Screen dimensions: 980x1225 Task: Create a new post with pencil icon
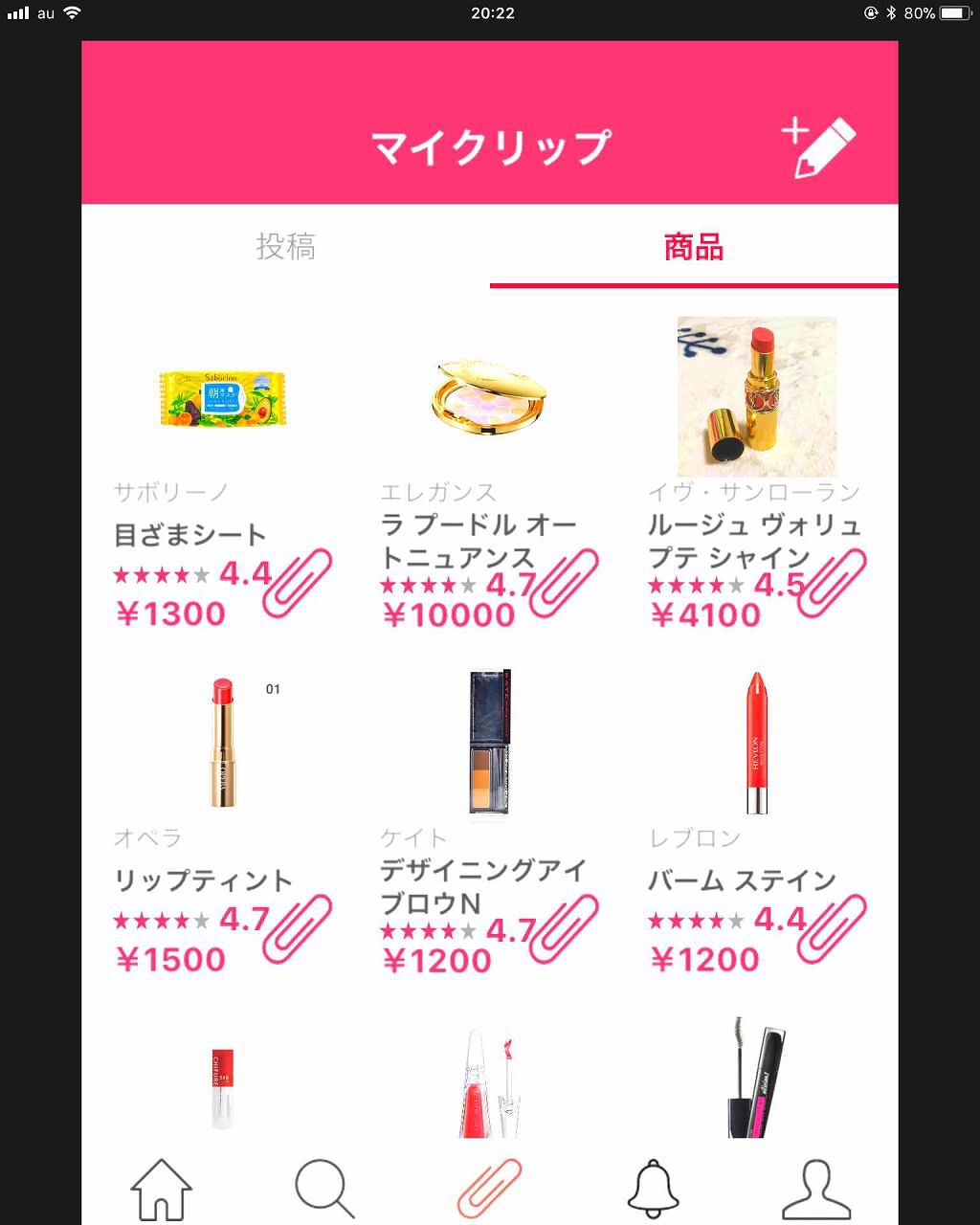[819, 147]
